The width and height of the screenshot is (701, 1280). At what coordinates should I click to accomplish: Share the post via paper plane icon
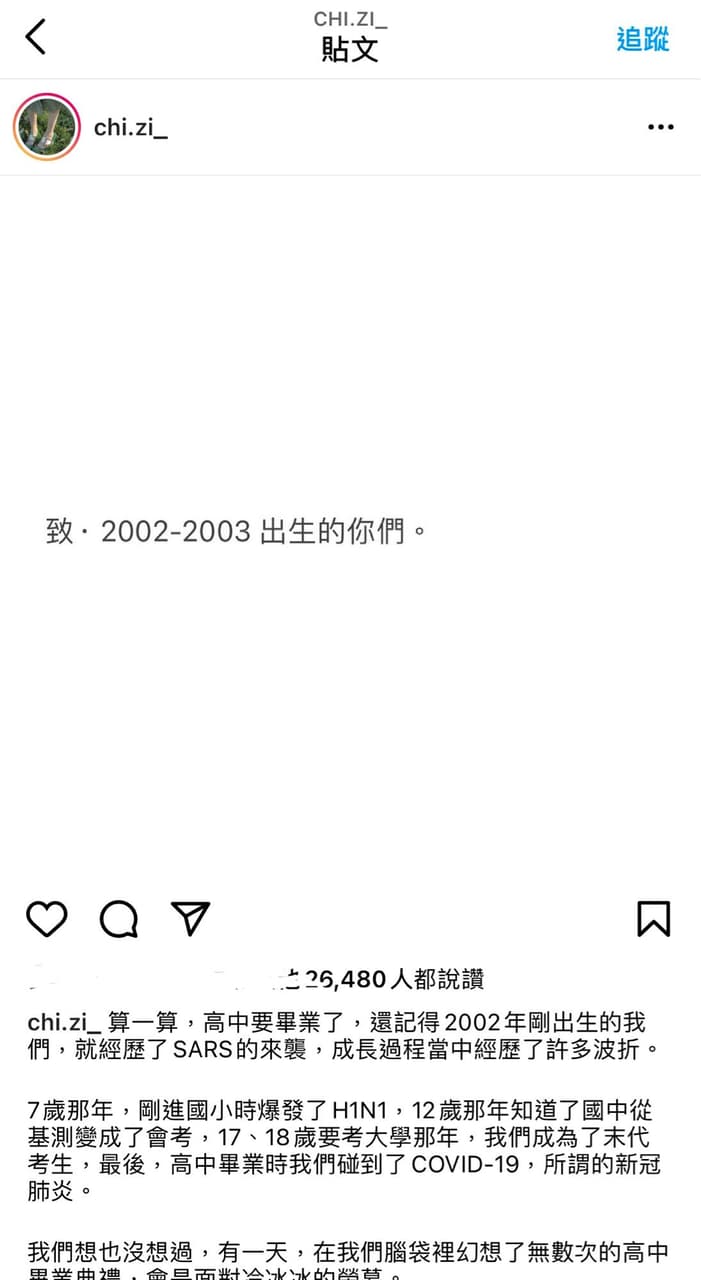[190, 918]
